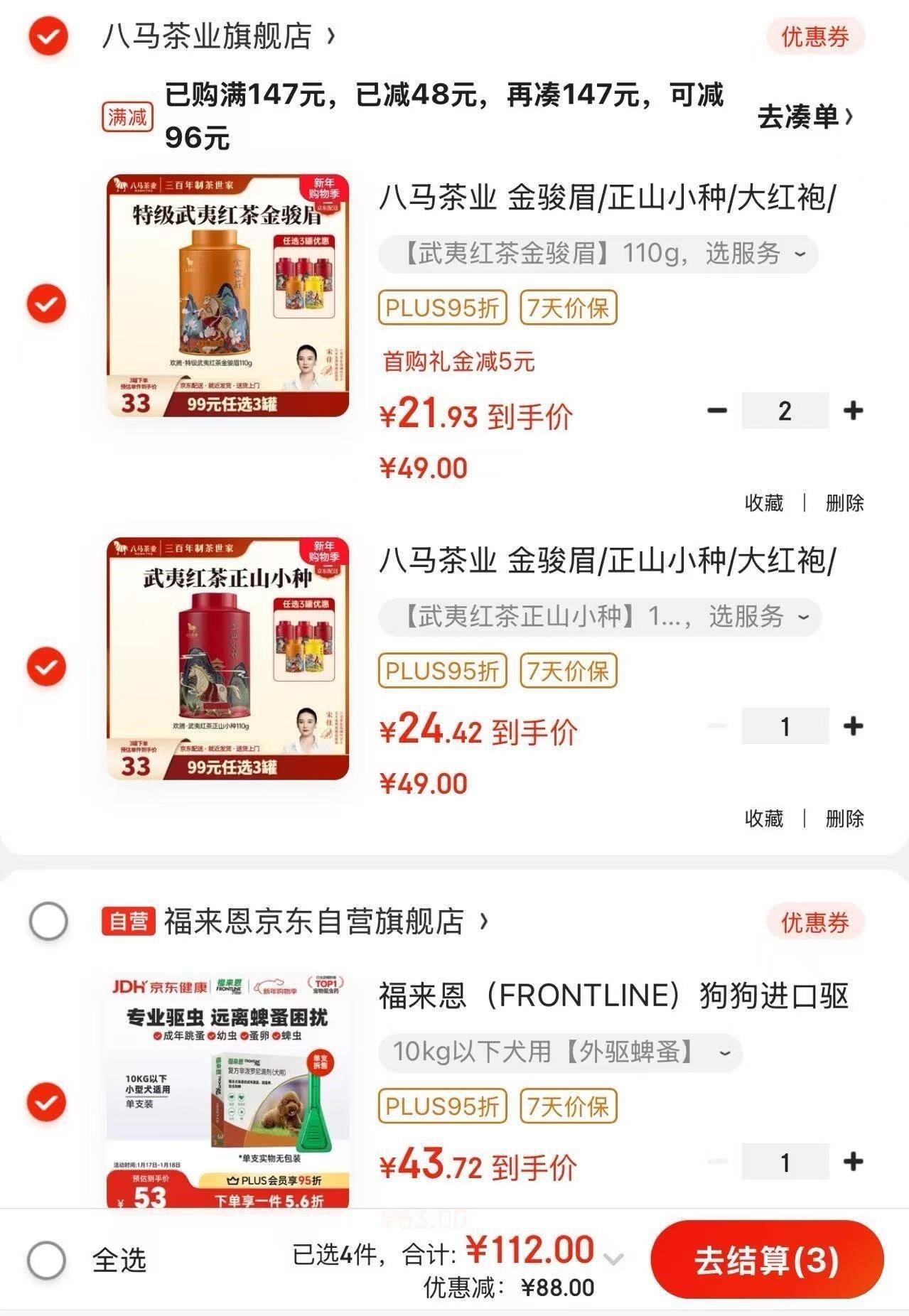The width and height of the screenshot is (909, 1316).
Task: Tap 去结算 to check out
Action: 766,1260
